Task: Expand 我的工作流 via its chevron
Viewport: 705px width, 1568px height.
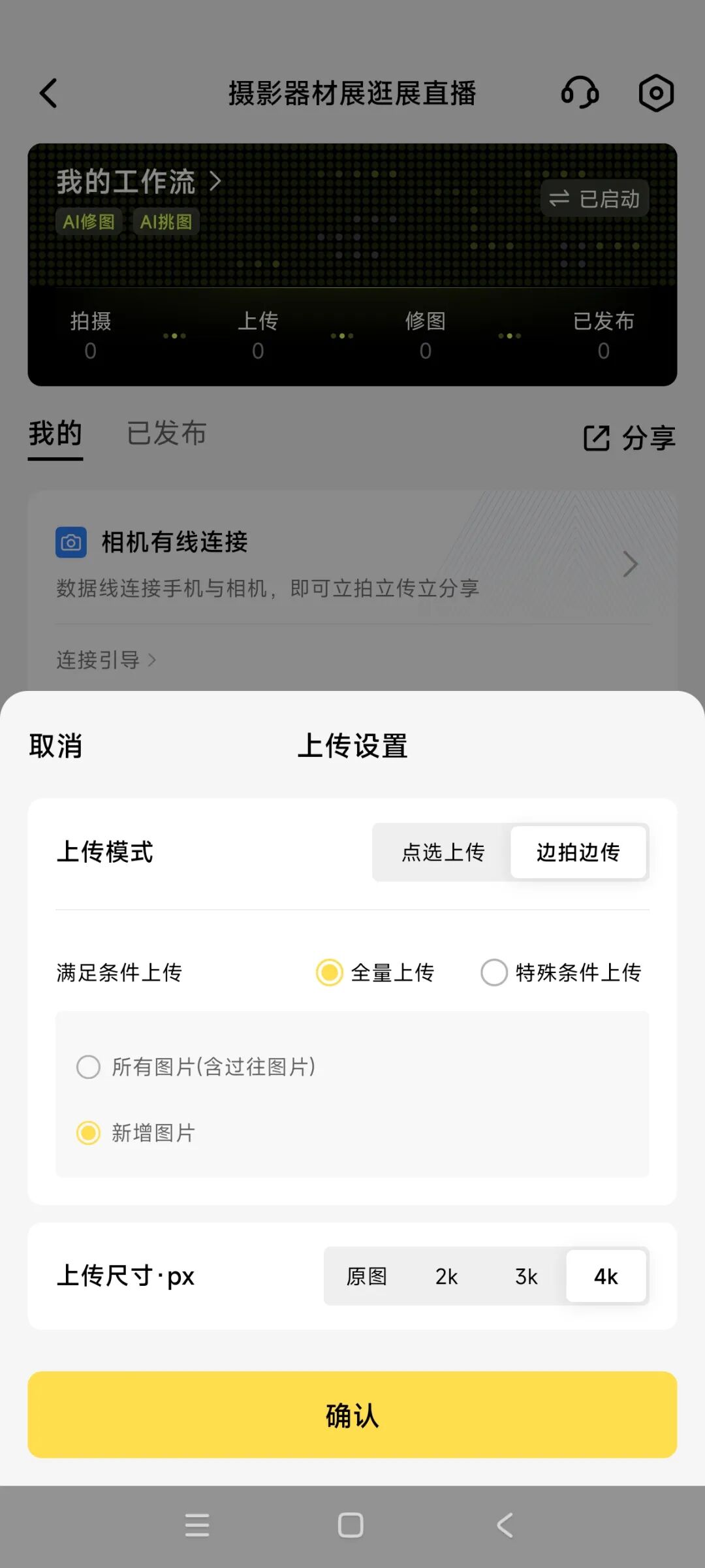Action: click(x=215, y=181)
